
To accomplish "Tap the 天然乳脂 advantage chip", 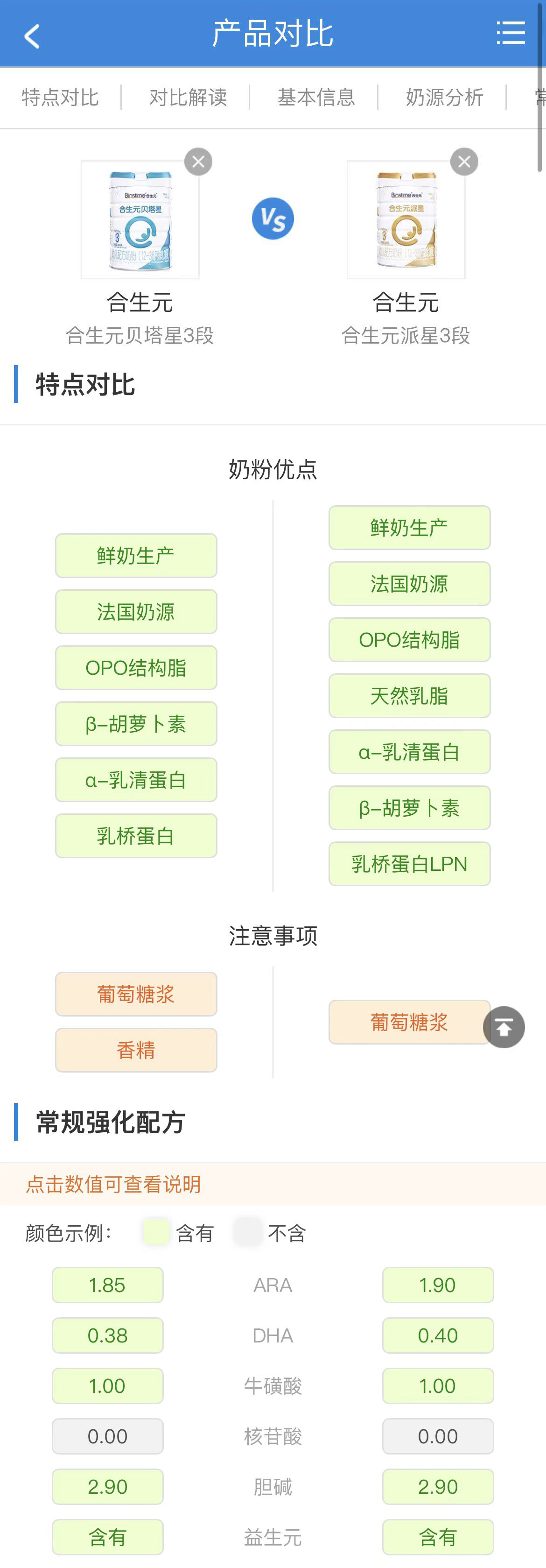I will [409, 696].
